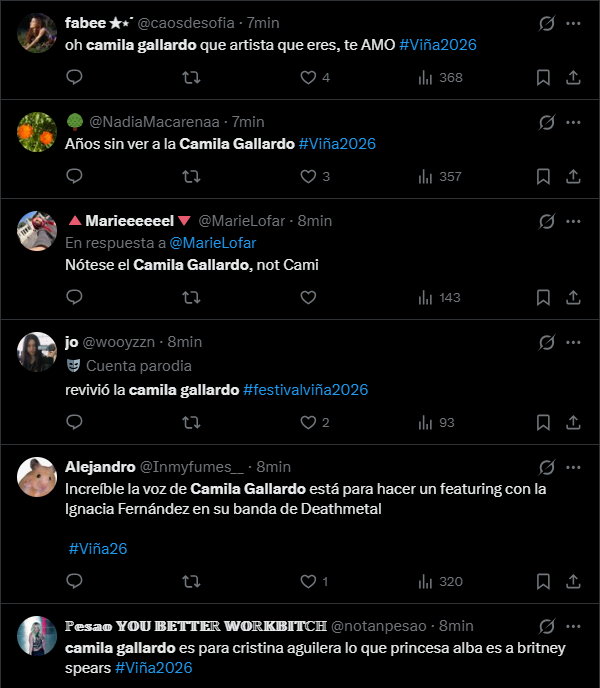Screen dimensions: 600x688
Task: Open the #Viña26 hashtag in Alejandro's tweet
Action: 98,548
